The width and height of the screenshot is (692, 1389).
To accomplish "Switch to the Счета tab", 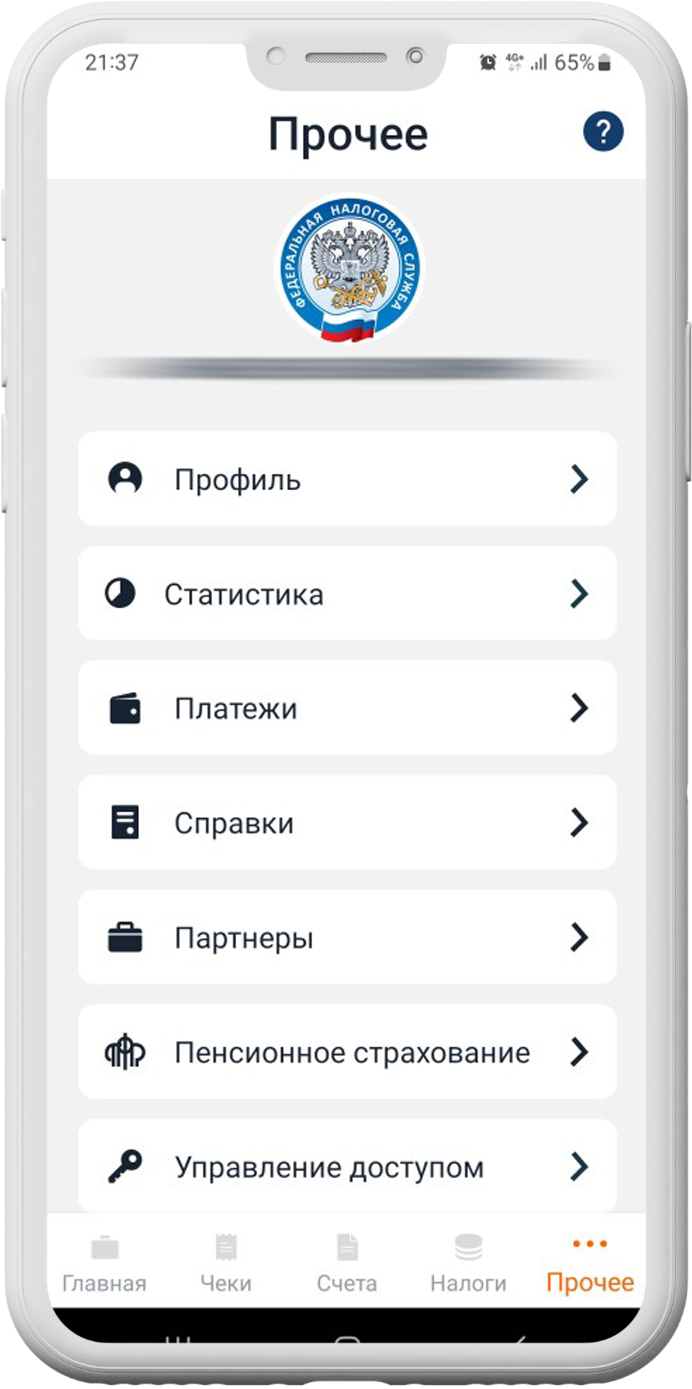I will coord(347,1264).
